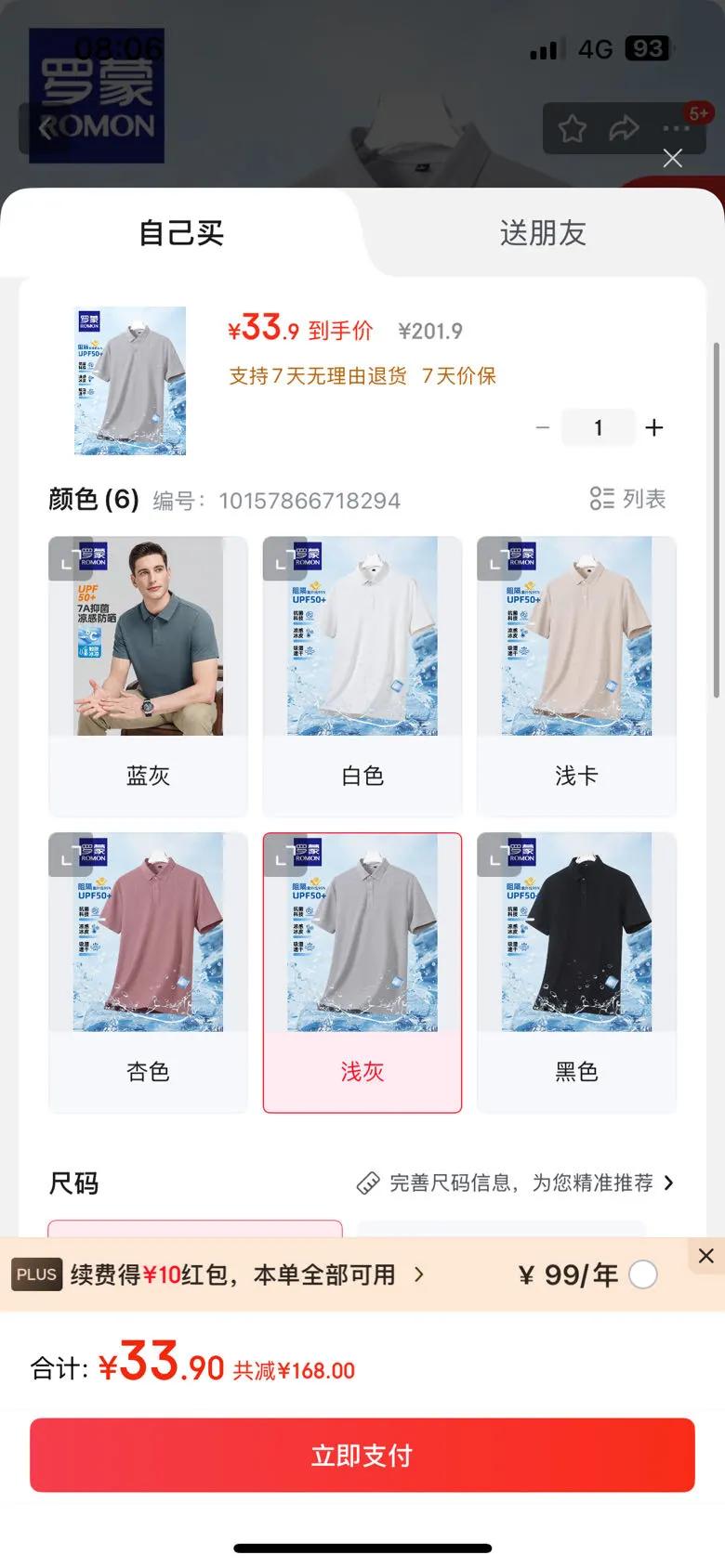Switch color options to 列表 view
This screenshot has height=1568, width=725.
[628, 499]
